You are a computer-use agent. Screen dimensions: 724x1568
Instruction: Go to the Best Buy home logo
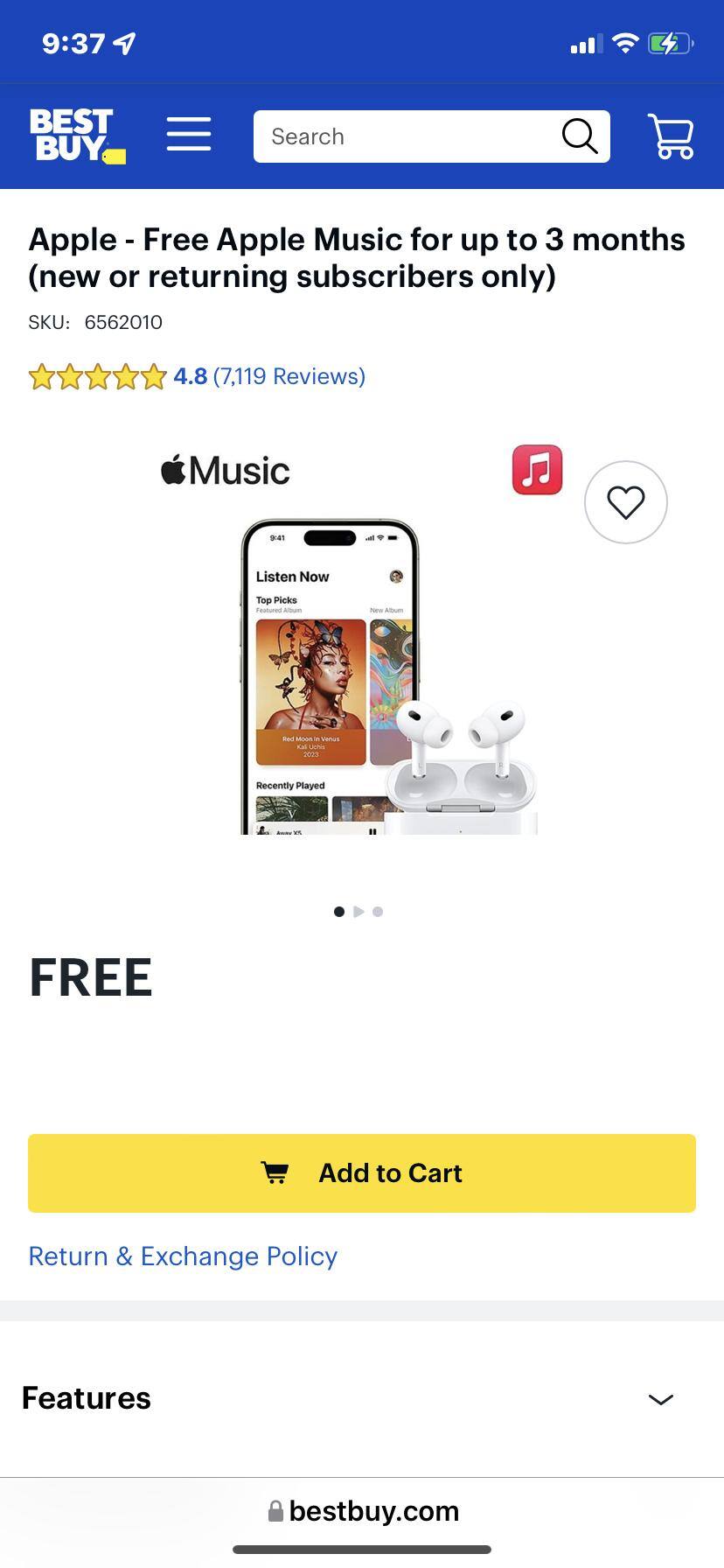[77, 136]
